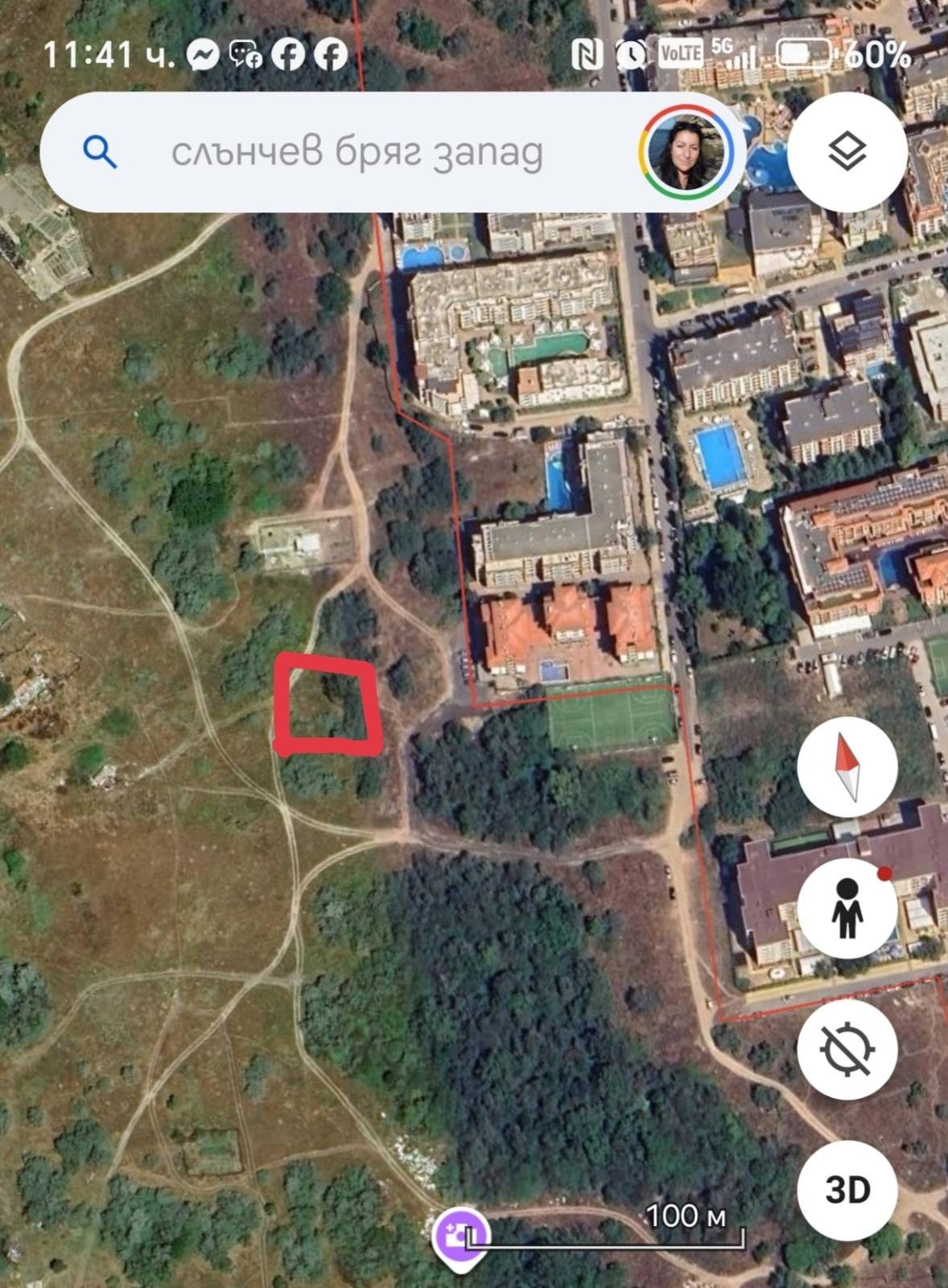Image resolution: width=948 pixels, height=1288 pixels.
Task: Tap the purple photo pin marker
Action: pos(460,1236)
